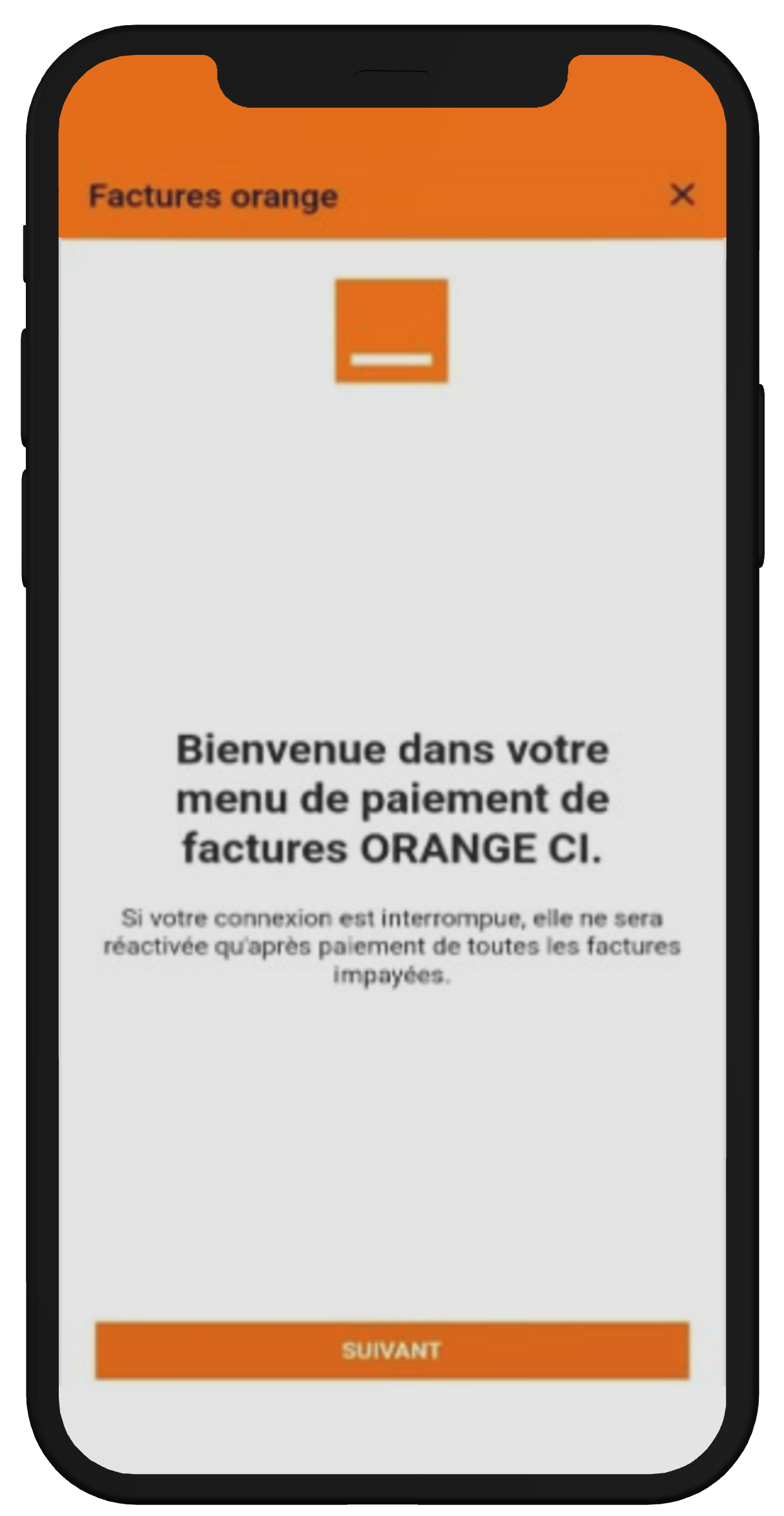Select the heading 'Bienvenue dans votre menu'
Image resolution: width=784 pixels, height=1516 pixels.
391,773
